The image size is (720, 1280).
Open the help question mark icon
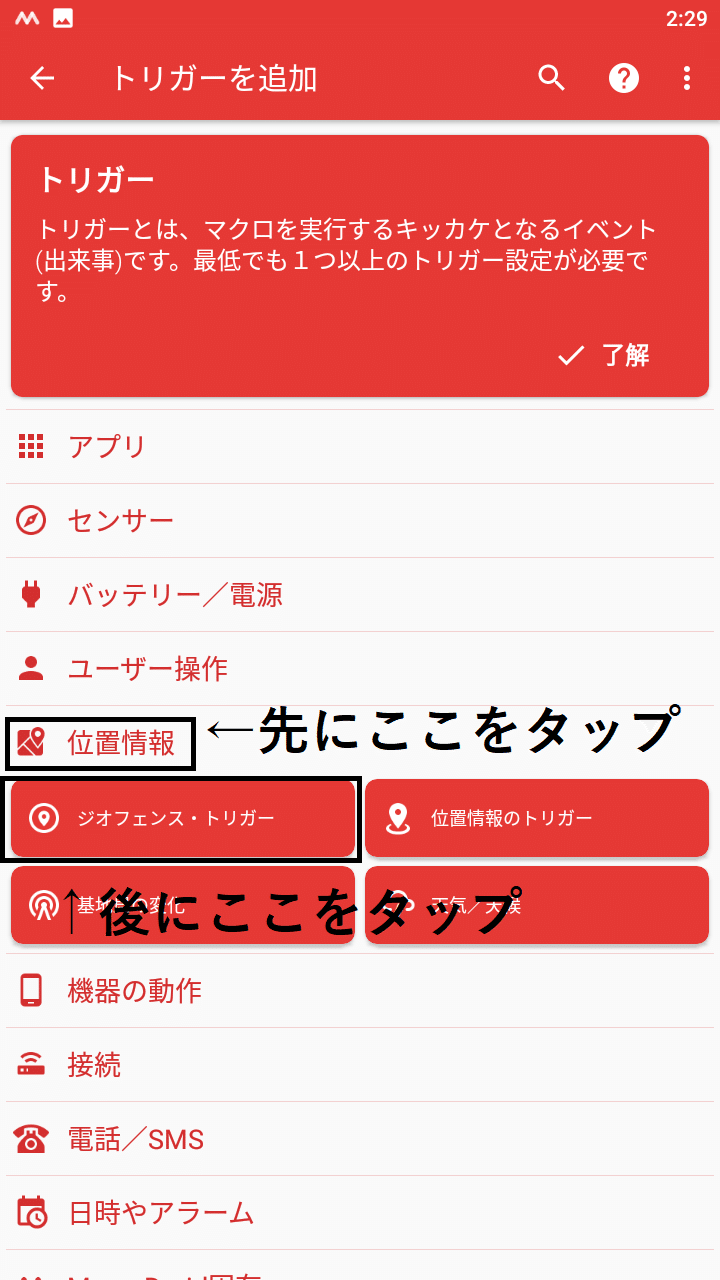coord(624,78)
